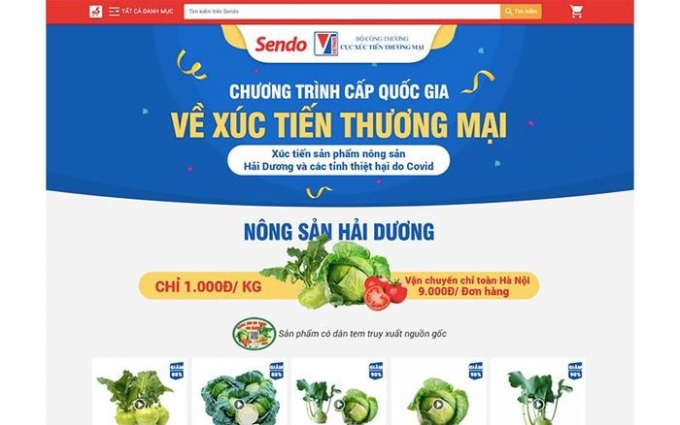Viewport: 680px width, 425px height.
Task: Open the dark green savoy cabbage product card
Action: pos(239,392)
